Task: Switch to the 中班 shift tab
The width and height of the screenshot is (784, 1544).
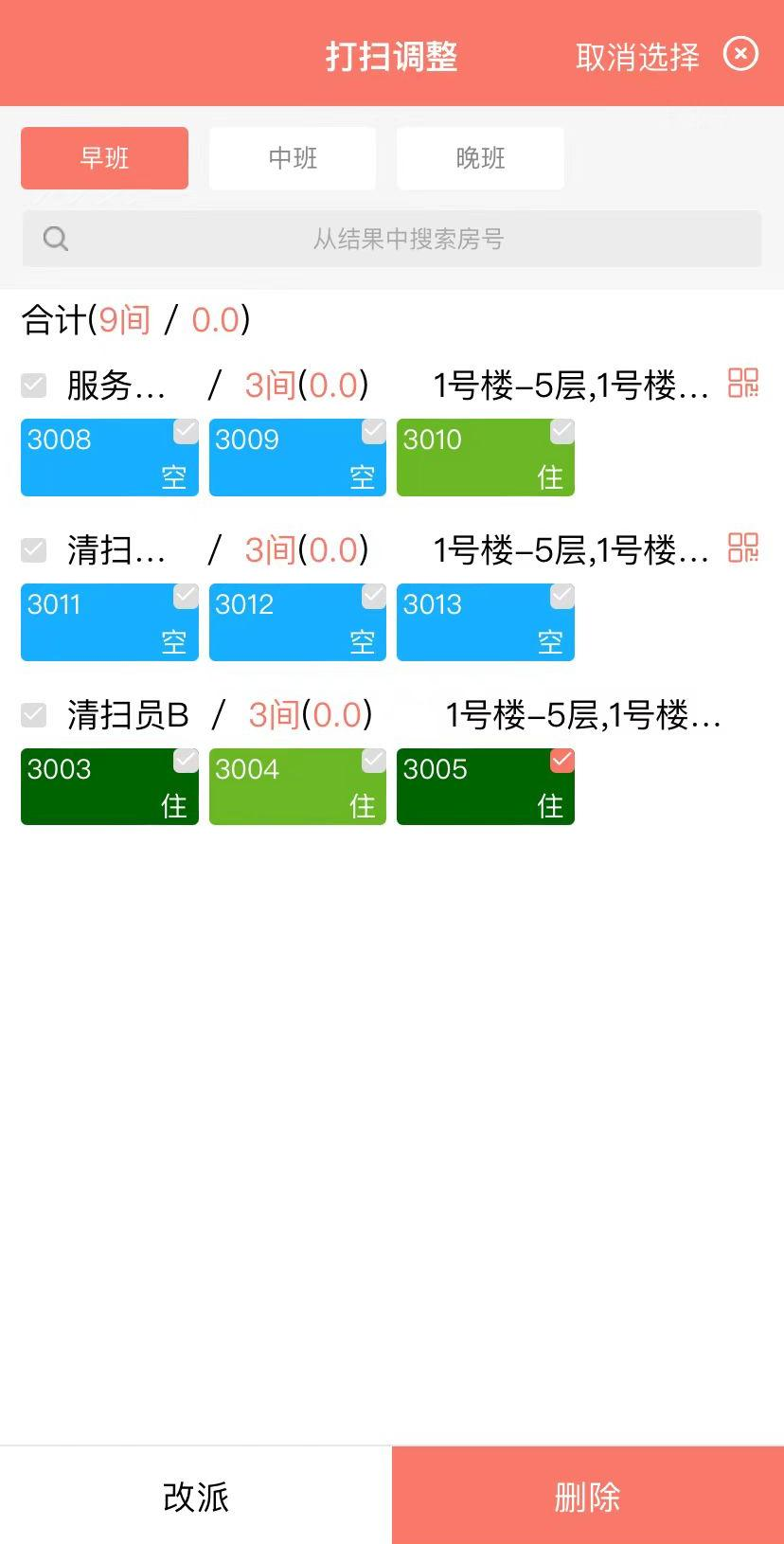Action: pyautogui.click(x=293, y=158)
